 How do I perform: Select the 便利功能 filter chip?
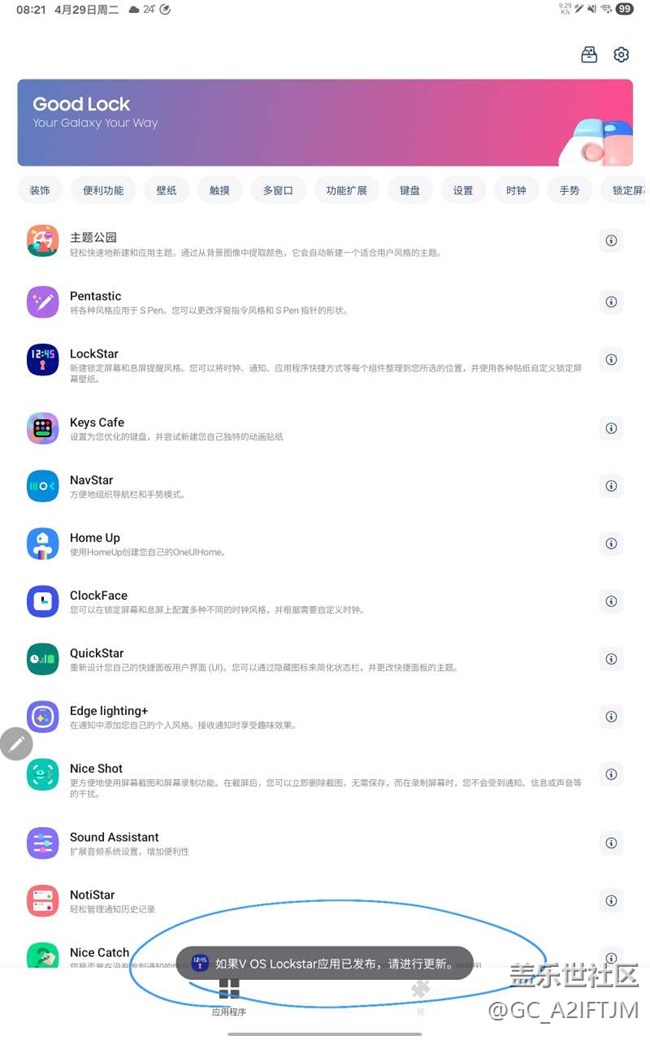103,190
